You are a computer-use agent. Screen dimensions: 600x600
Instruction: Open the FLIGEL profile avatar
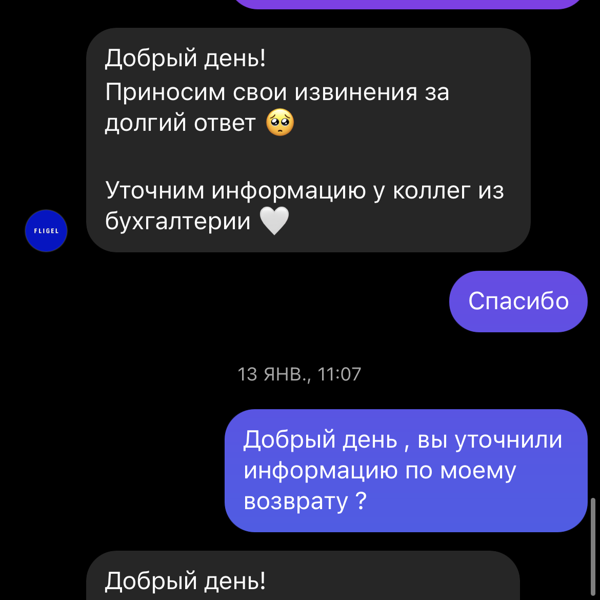pyautogui.click(x=45, y=230)
